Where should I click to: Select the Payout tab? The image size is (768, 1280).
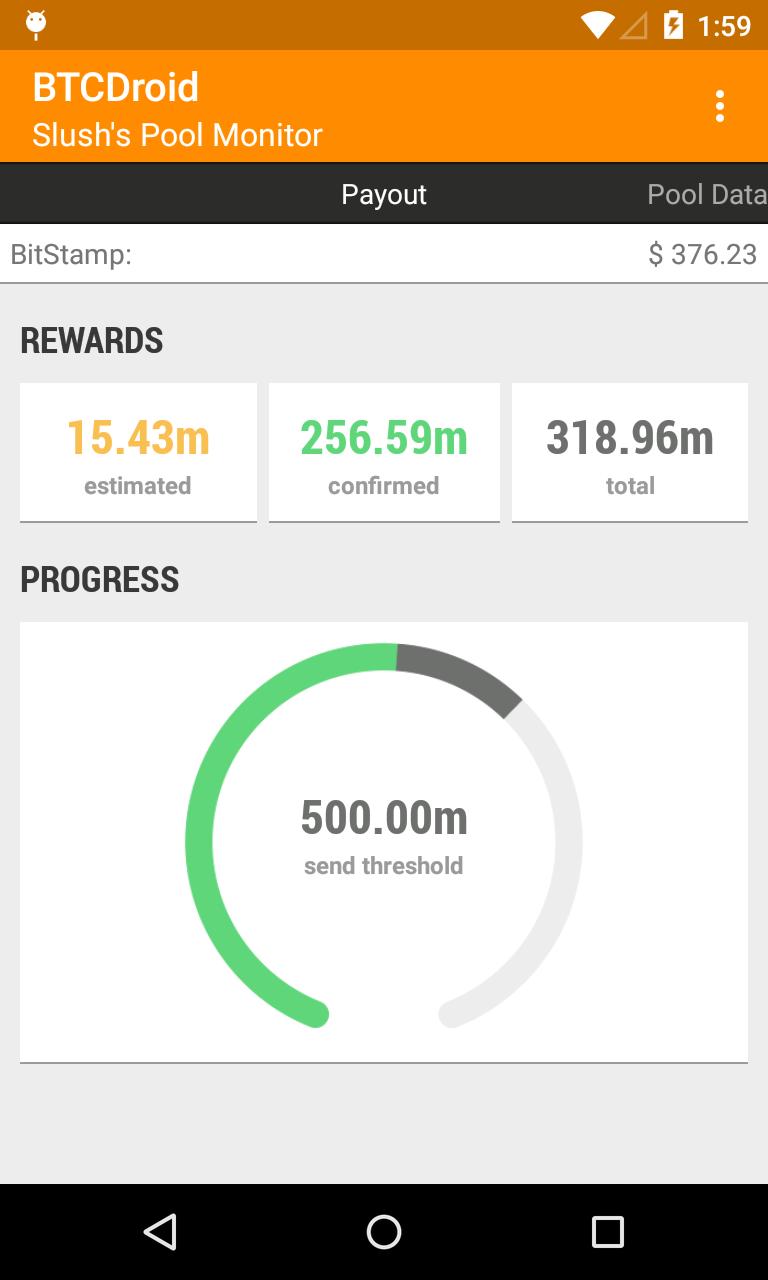[x=384, y=193]
